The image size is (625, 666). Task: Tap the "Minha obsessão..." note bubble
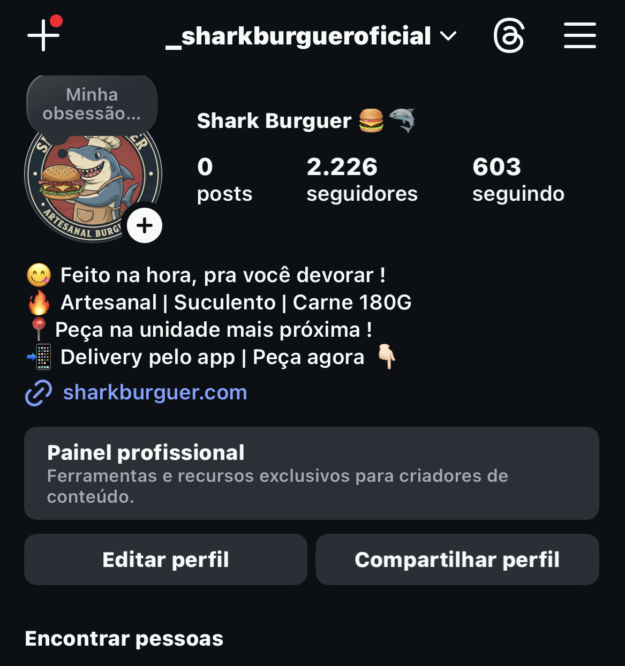click(x=92, y=104)
